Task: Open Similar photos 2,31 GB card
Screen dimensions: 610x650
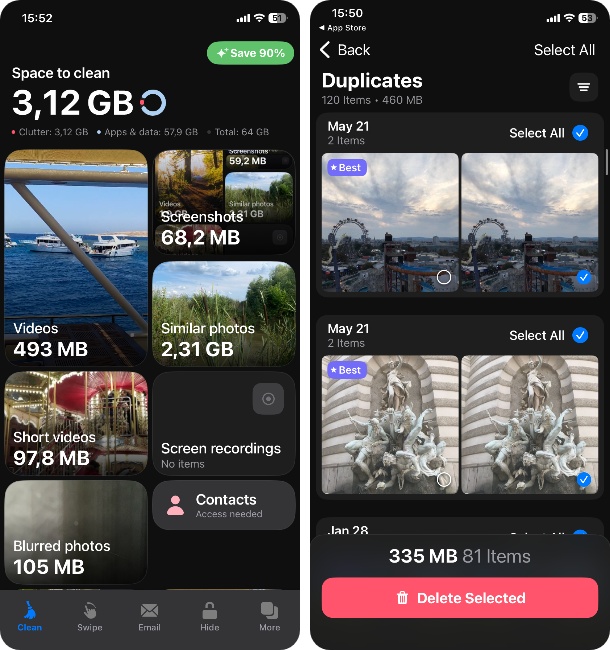Action: [x=224, y=314]
